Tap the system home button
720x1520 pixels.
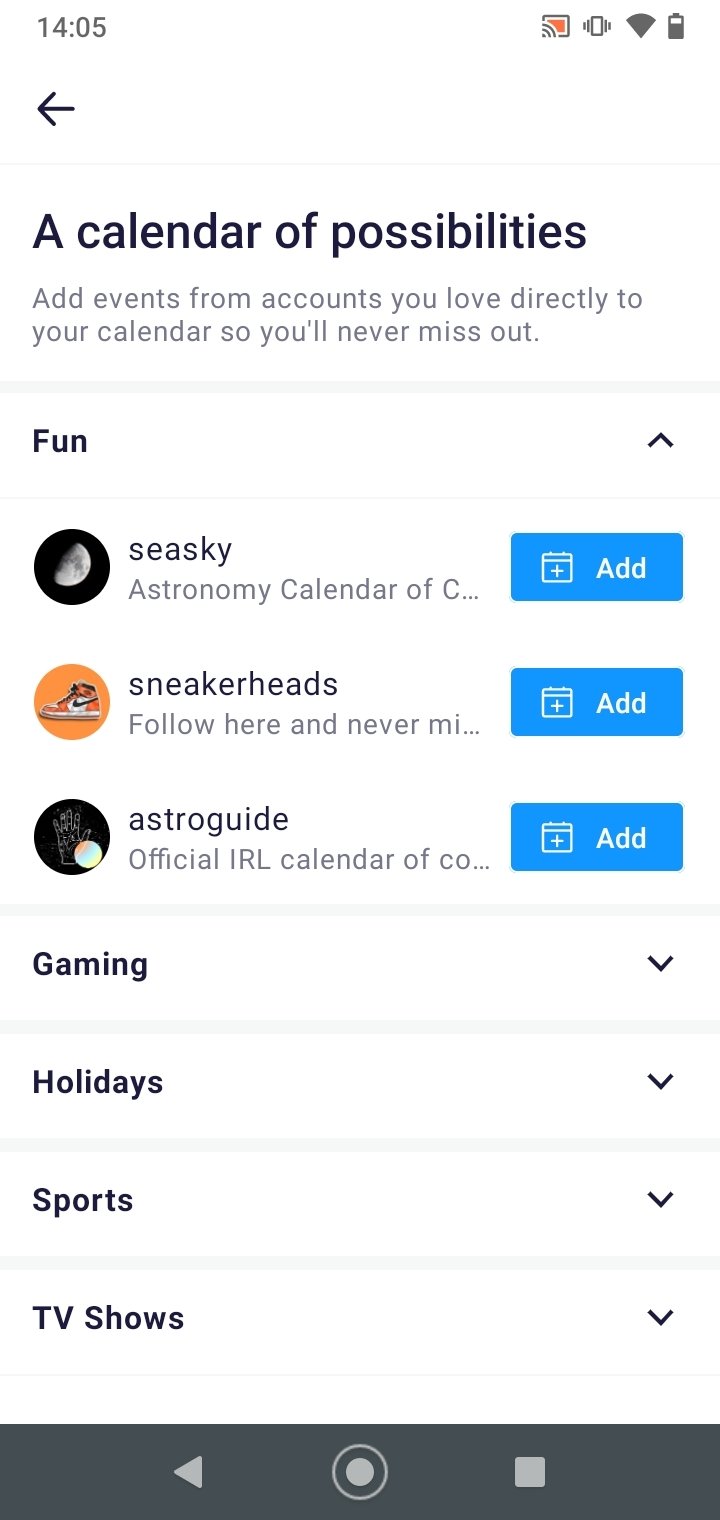pos(360,1472)
